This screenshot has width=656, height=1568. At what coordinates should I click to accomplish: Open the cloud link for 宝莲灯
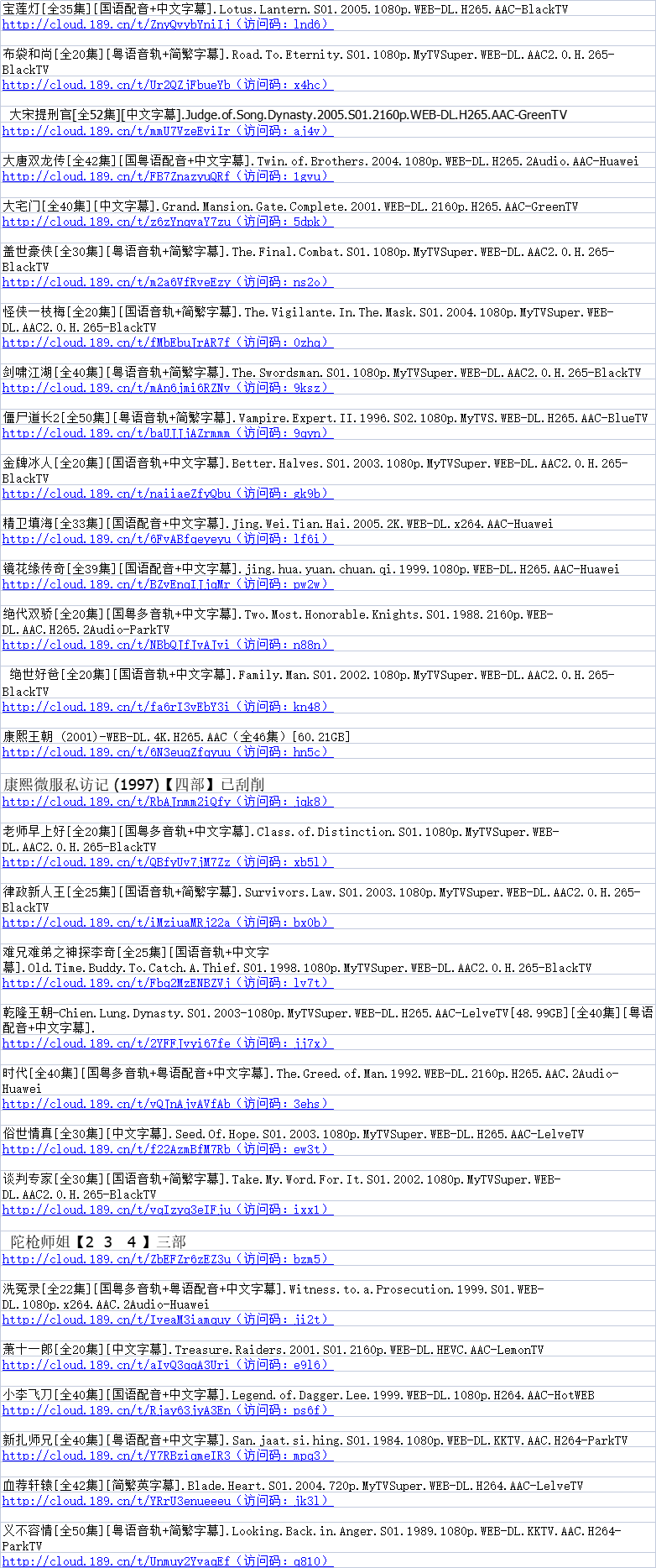point(166,24)
